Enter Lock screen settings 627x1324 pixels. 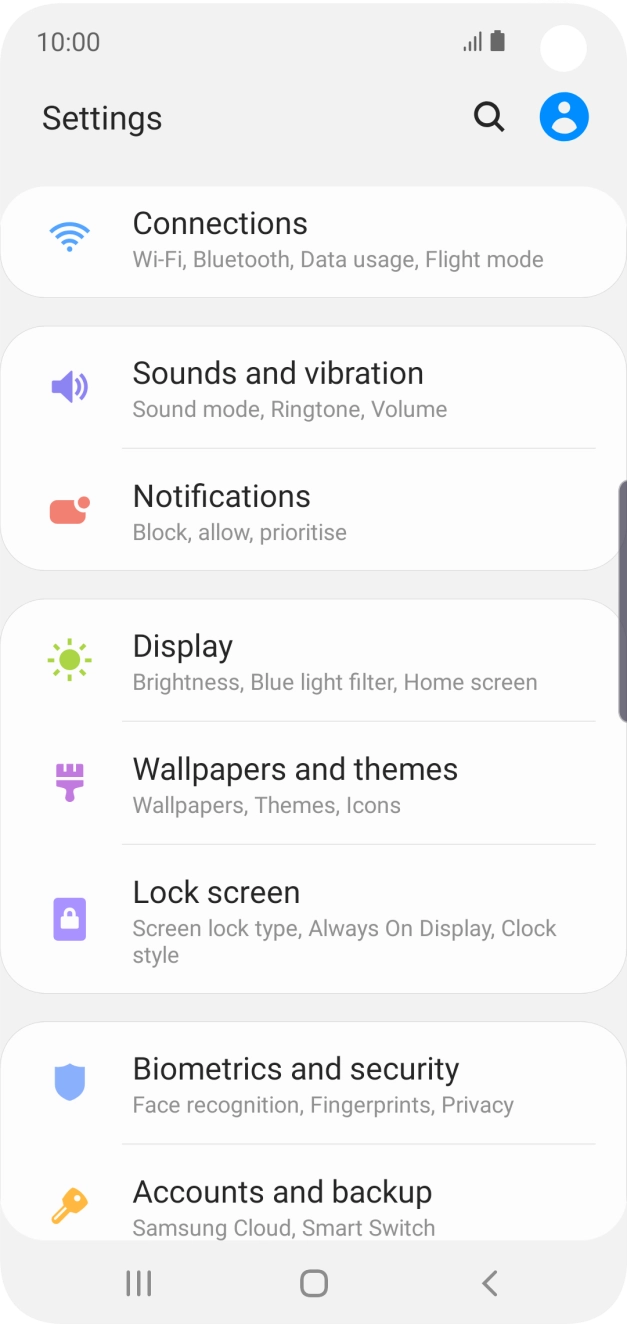coord(313,919)
